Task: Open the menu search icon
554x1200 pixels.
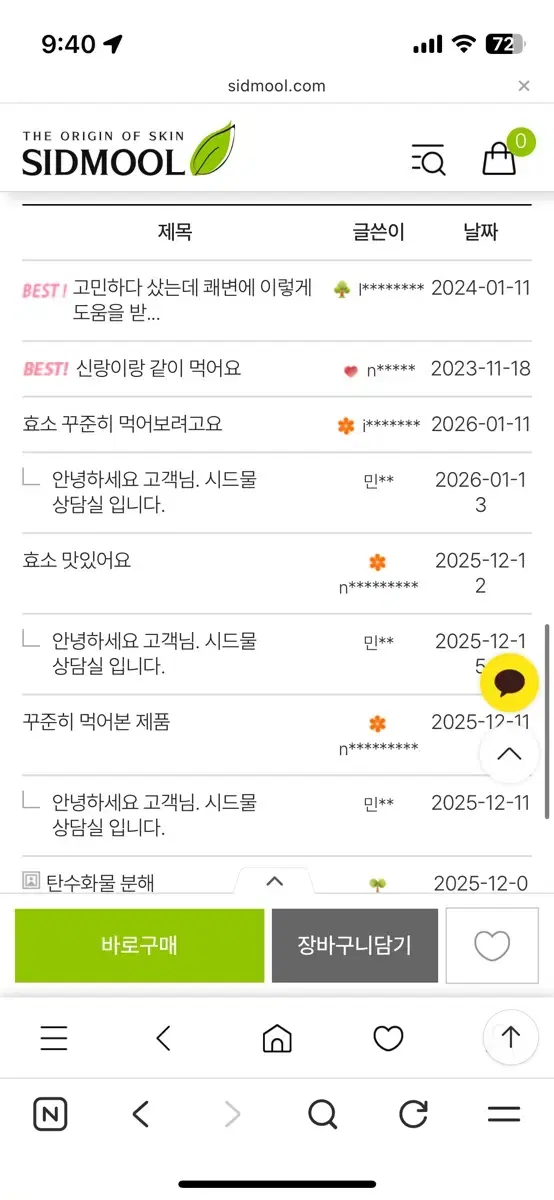Action: (x=428, y=158)
